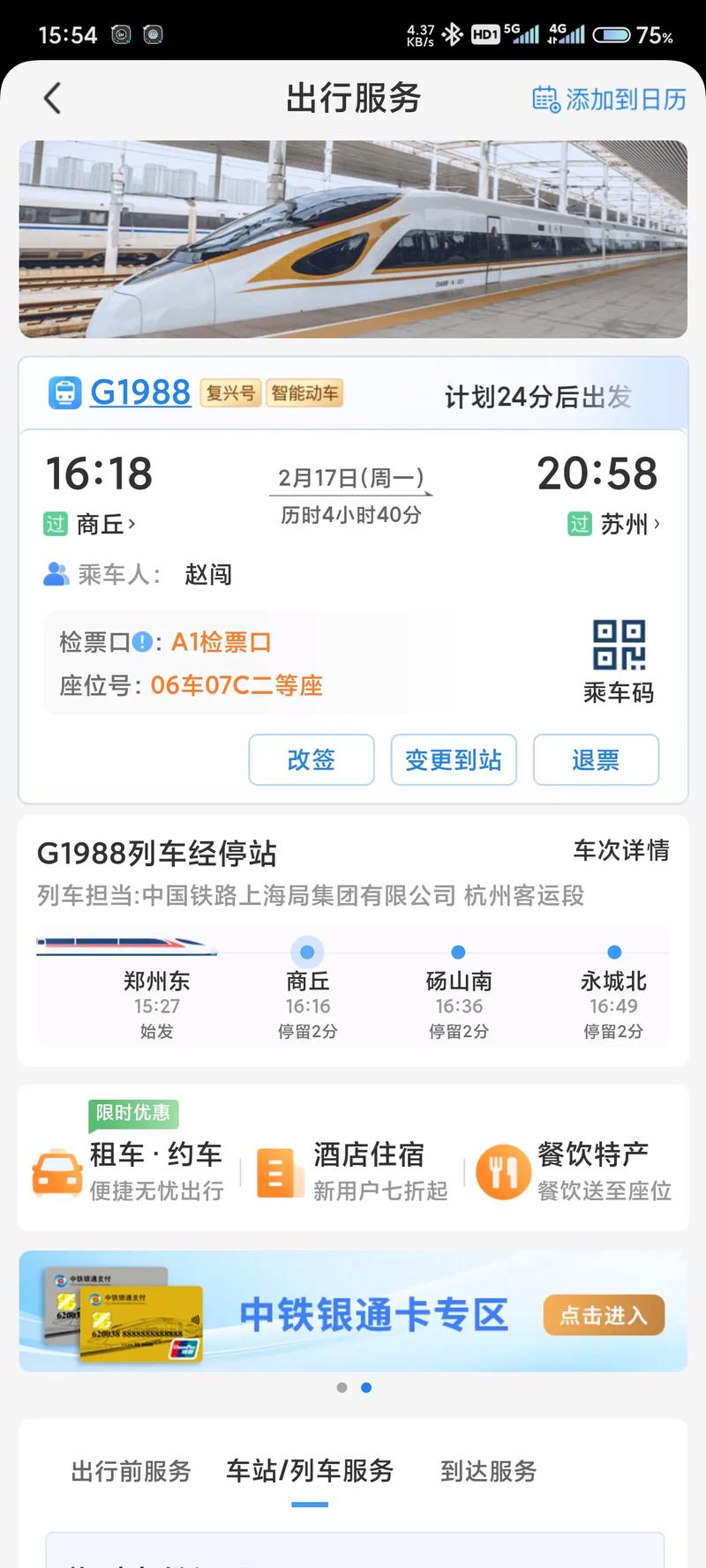Tap the 点击进入 banner button
Viewport: 706px width, 1568px height.
604,1315
